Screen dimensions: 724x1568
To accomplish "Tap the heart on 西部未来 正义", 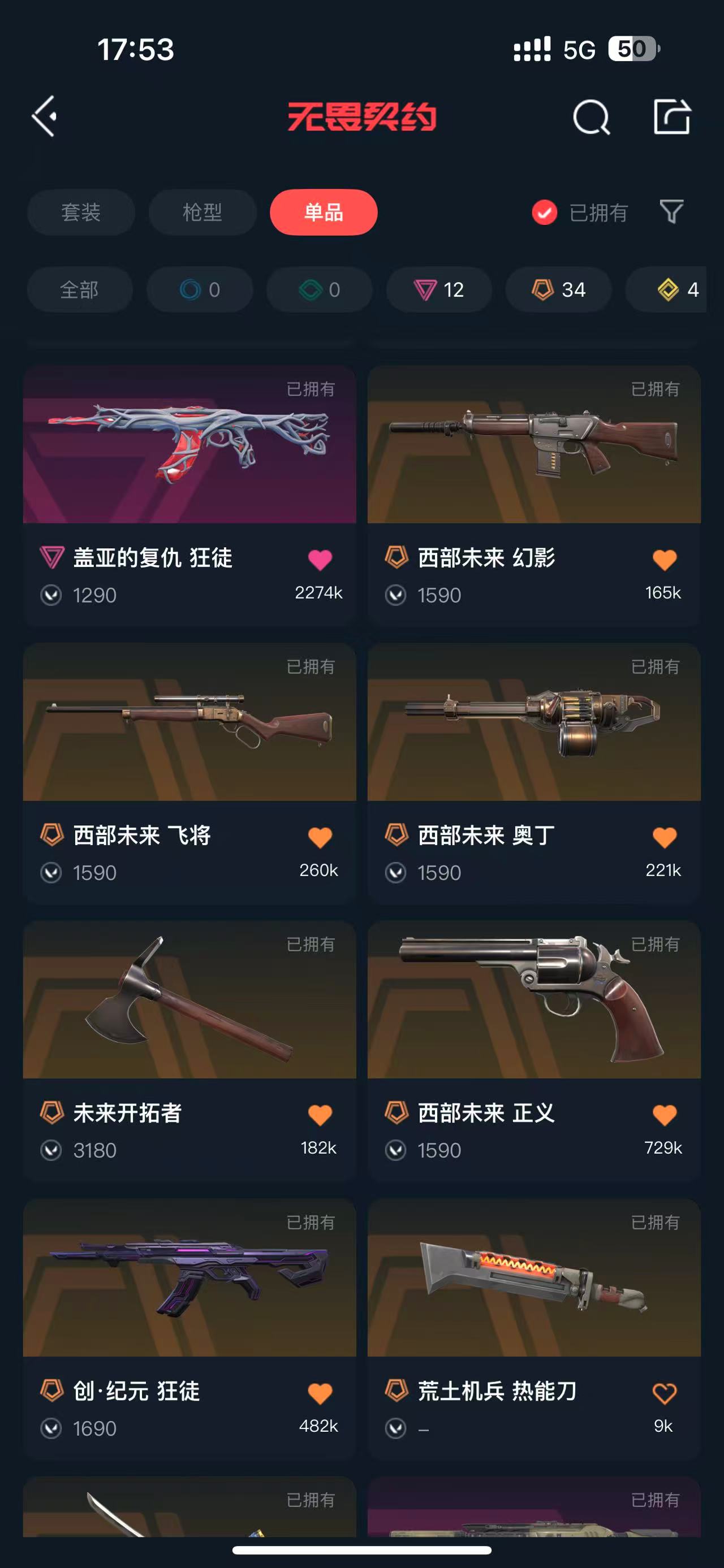I will [x=665, y=1115].
